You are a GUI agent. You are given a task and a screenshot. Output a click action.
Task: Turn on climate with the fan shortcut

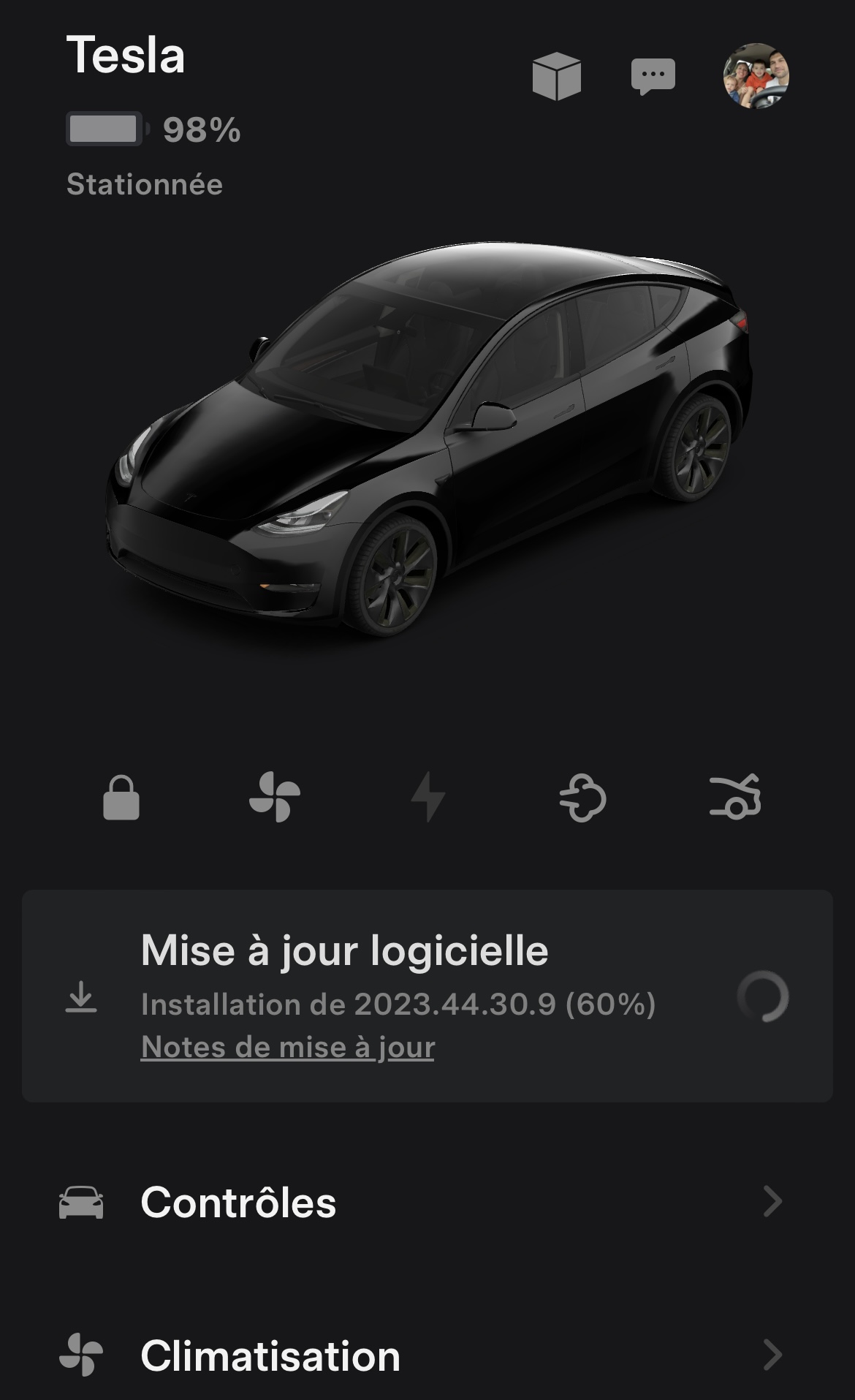[275, 797]
